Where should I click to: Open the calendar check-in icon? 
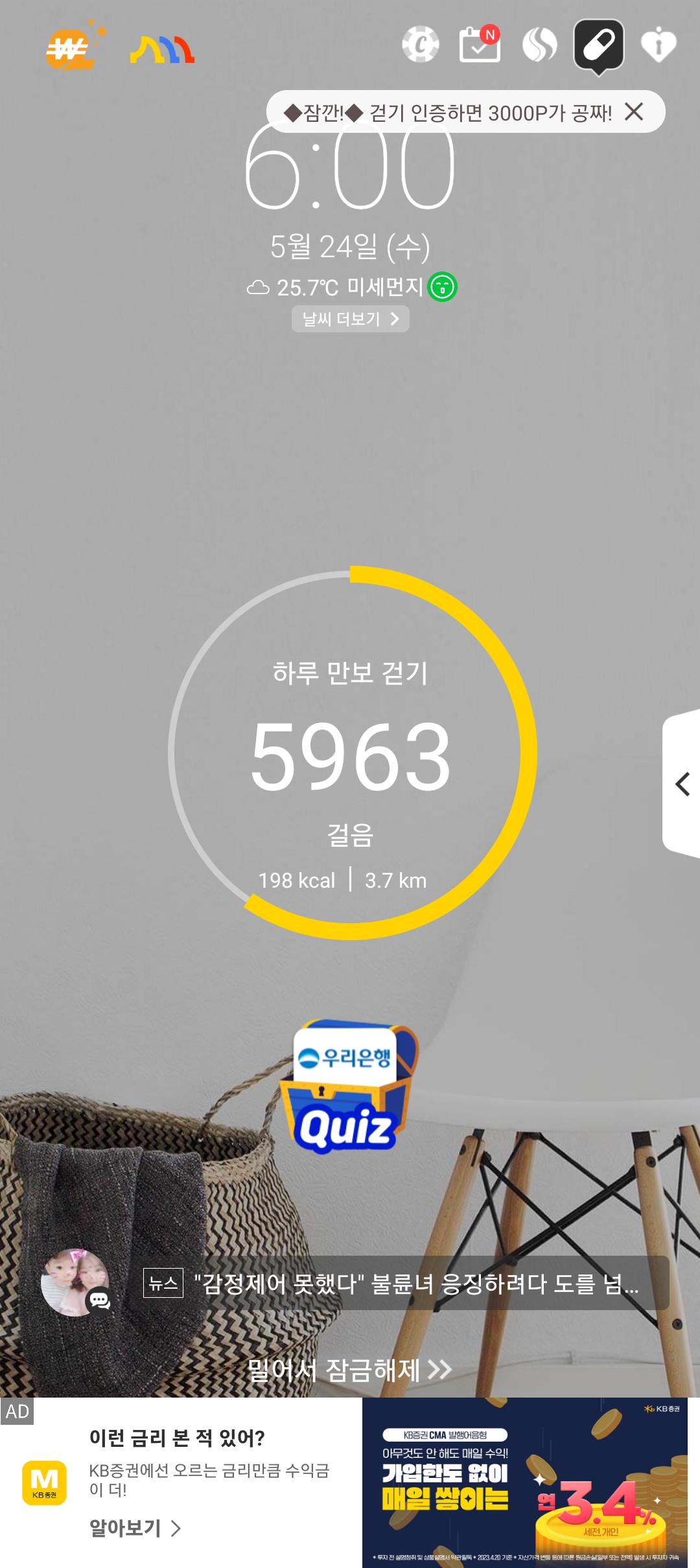pyautogui.click(x=480, y=45)
